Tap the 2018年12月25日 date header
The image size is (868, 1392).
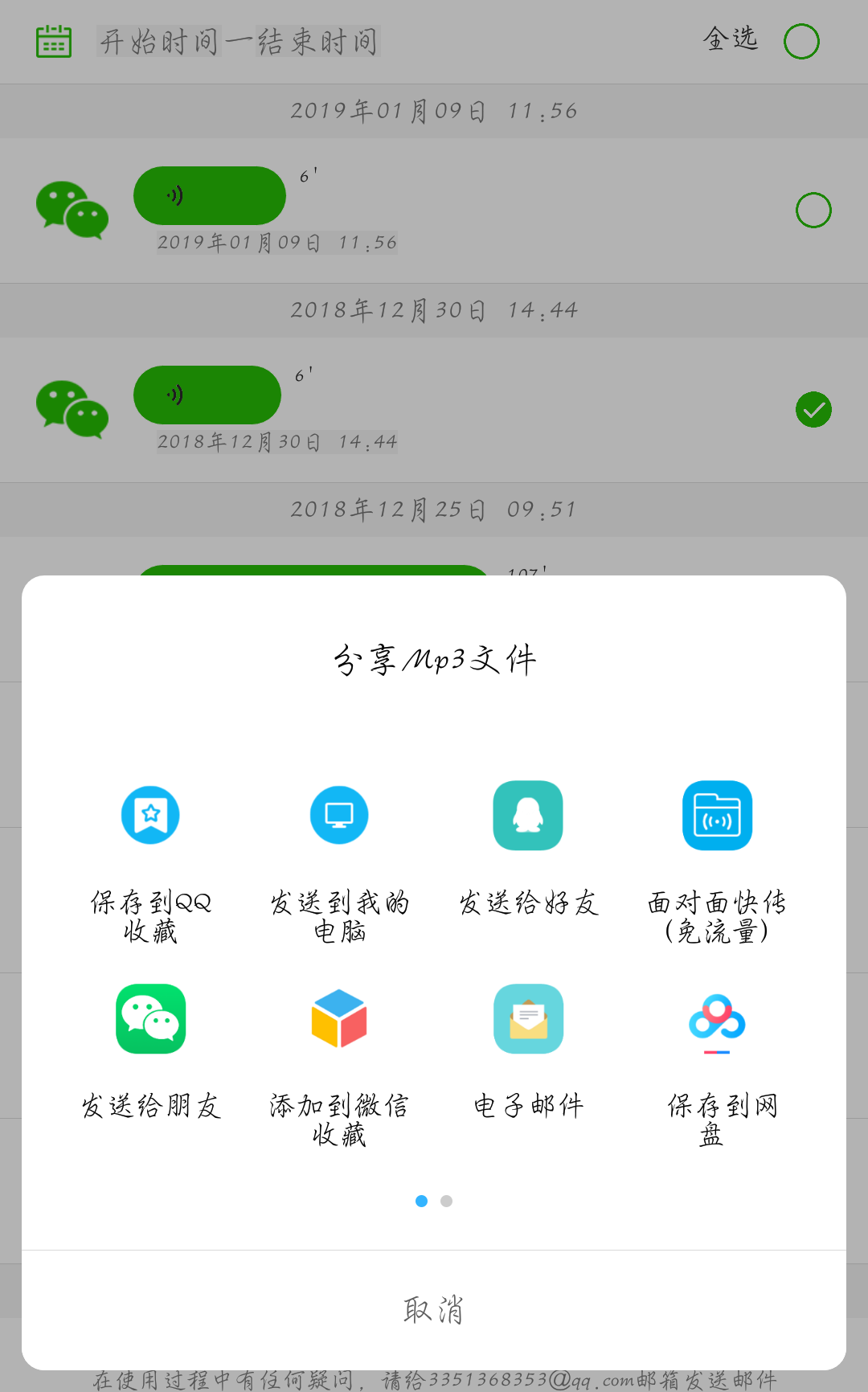coord(434,509)
